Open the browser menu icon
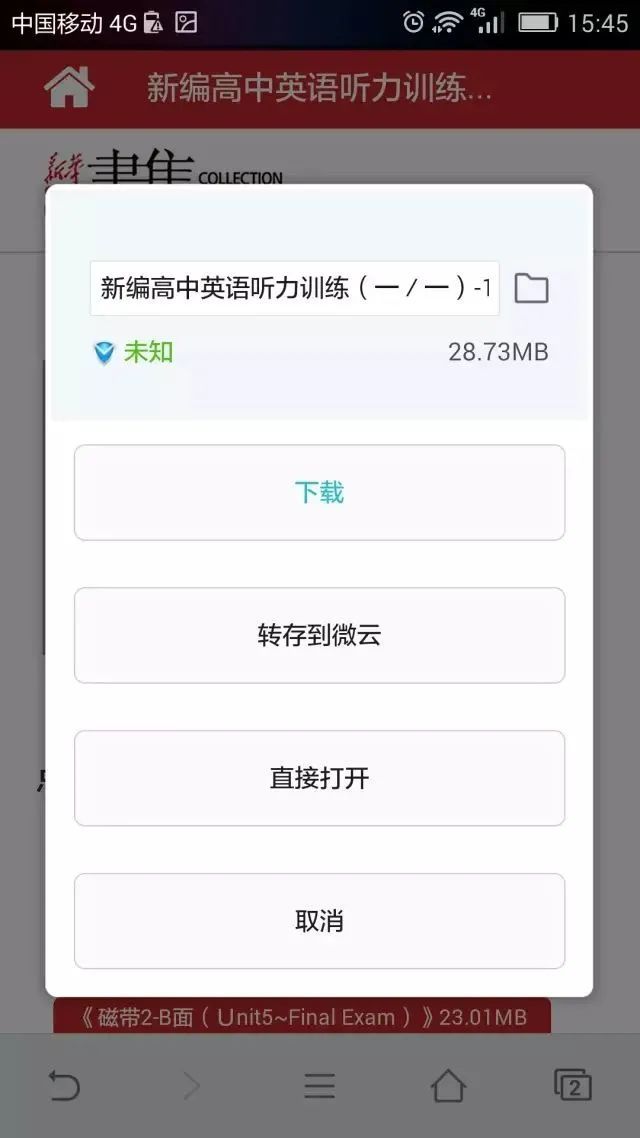 [x=319, y=1086]
